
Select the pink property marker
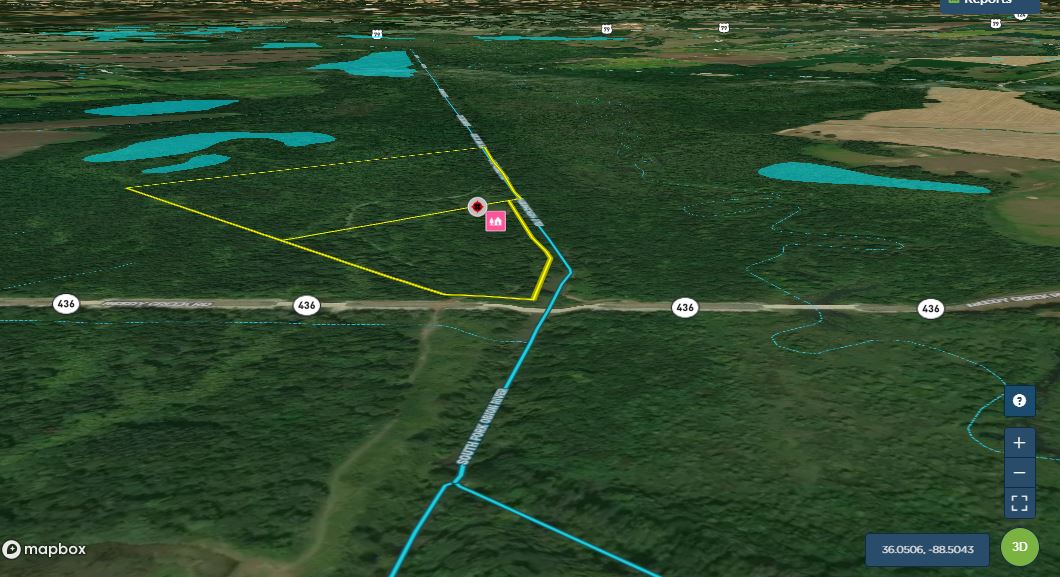[x=495, y=221]
